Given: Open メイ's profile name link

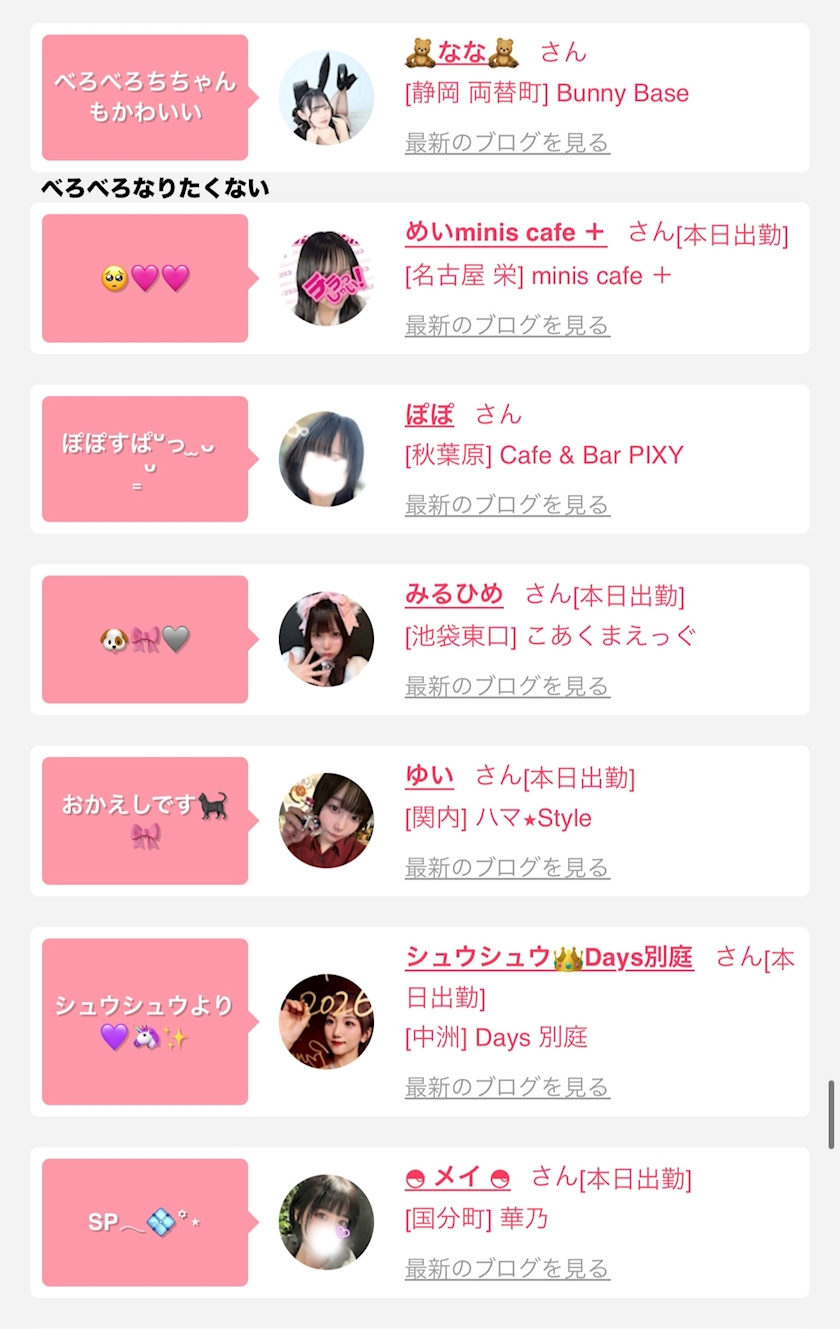Looking at the screenshot, I should tap(458, 1178).
